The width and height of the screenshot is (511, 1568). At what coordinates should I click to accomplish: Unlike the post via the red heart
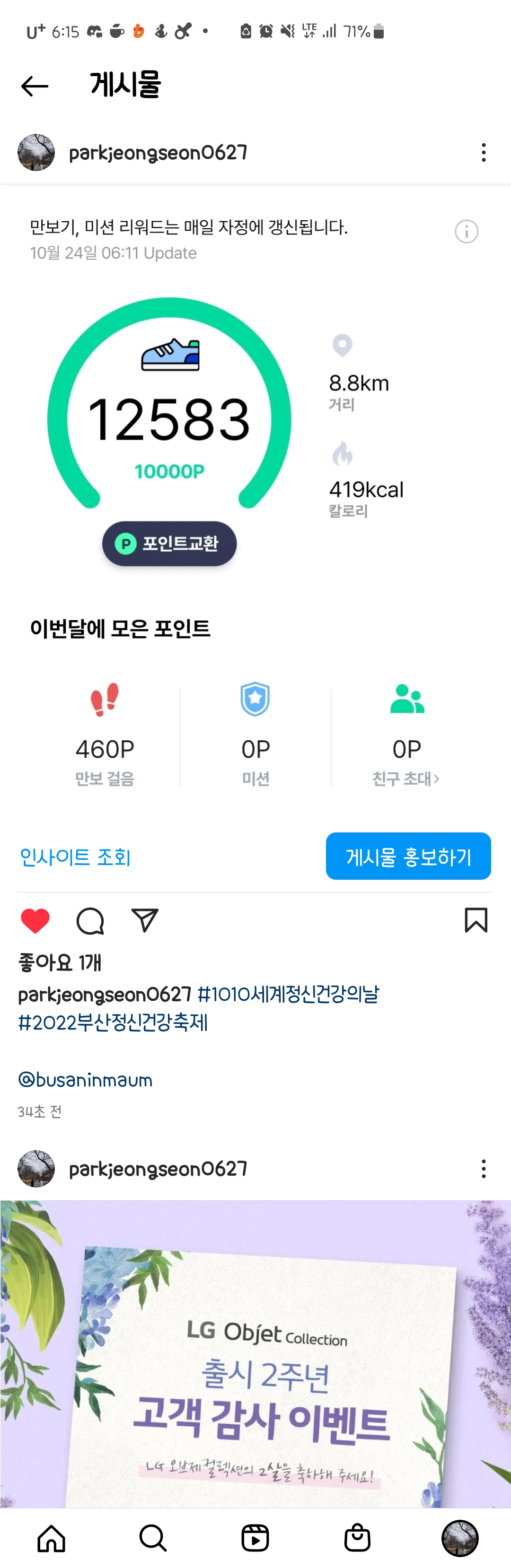[x=35, y=920]
